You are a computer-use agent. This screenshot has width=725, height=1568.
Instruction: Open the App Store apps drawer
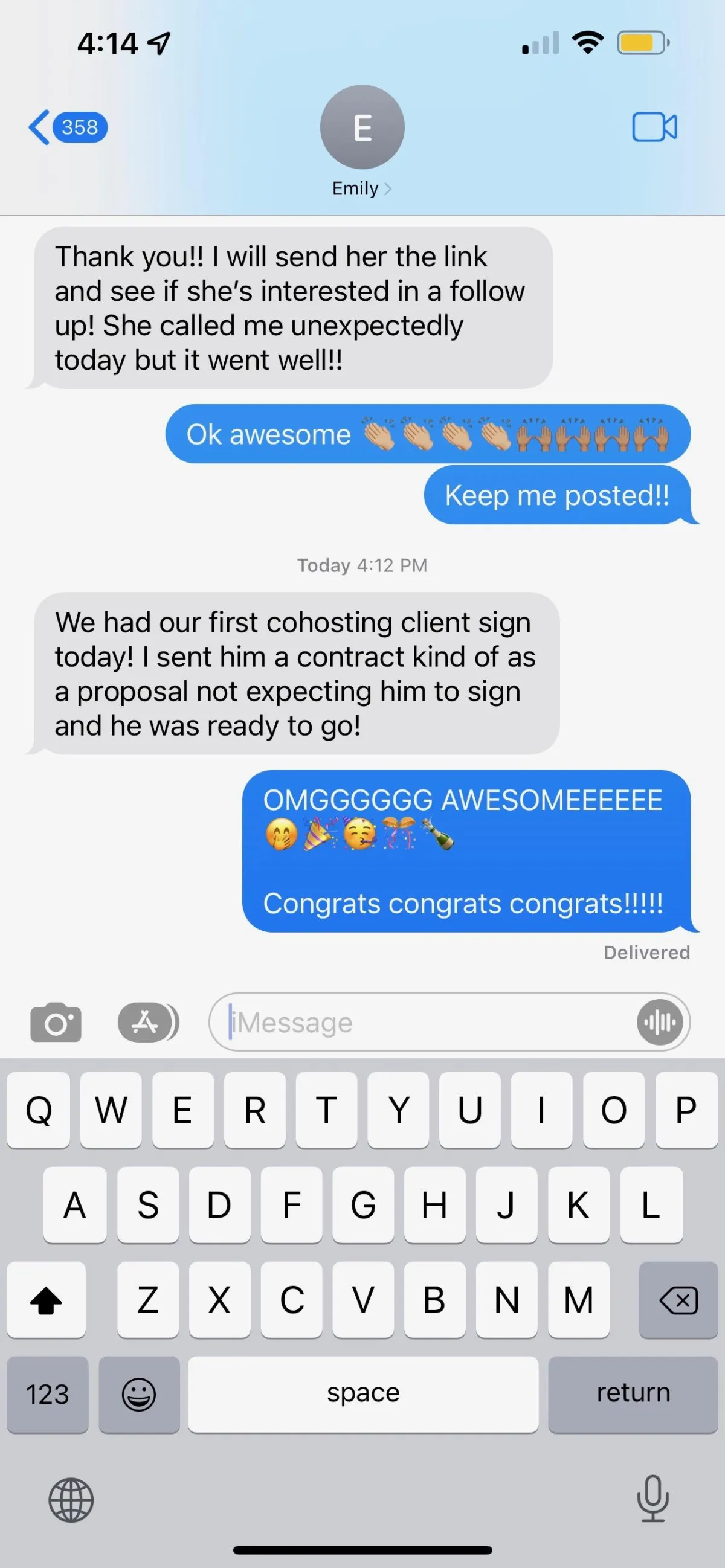(x=148, y=1022)
